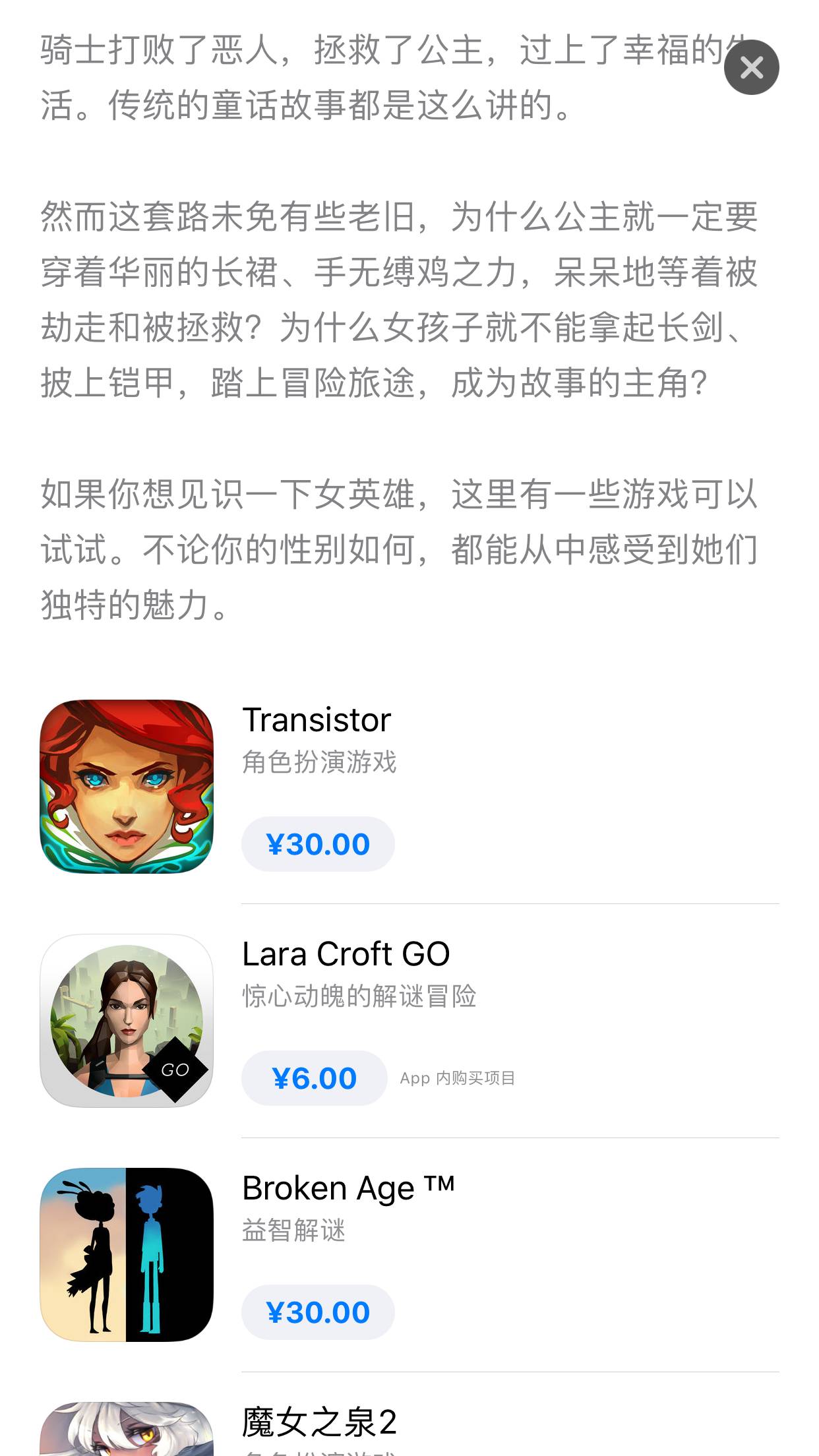Buy Transistor for ¥30.00
Screen dimensions: 819x1456
point(318,844)
